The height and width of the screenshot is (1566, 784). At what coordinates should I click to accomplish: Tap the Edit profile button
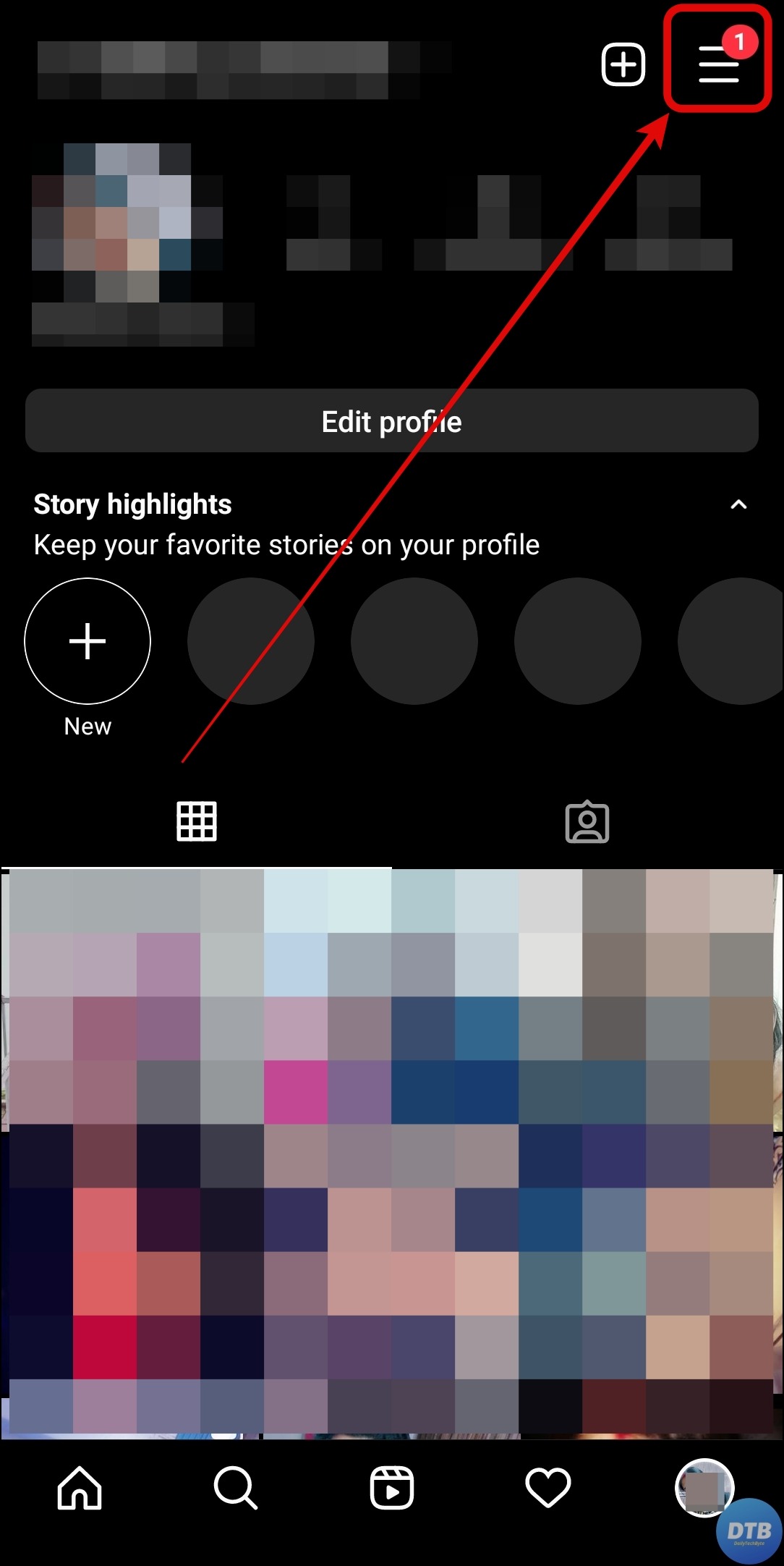pyautogui.click(x=391, y=421)
